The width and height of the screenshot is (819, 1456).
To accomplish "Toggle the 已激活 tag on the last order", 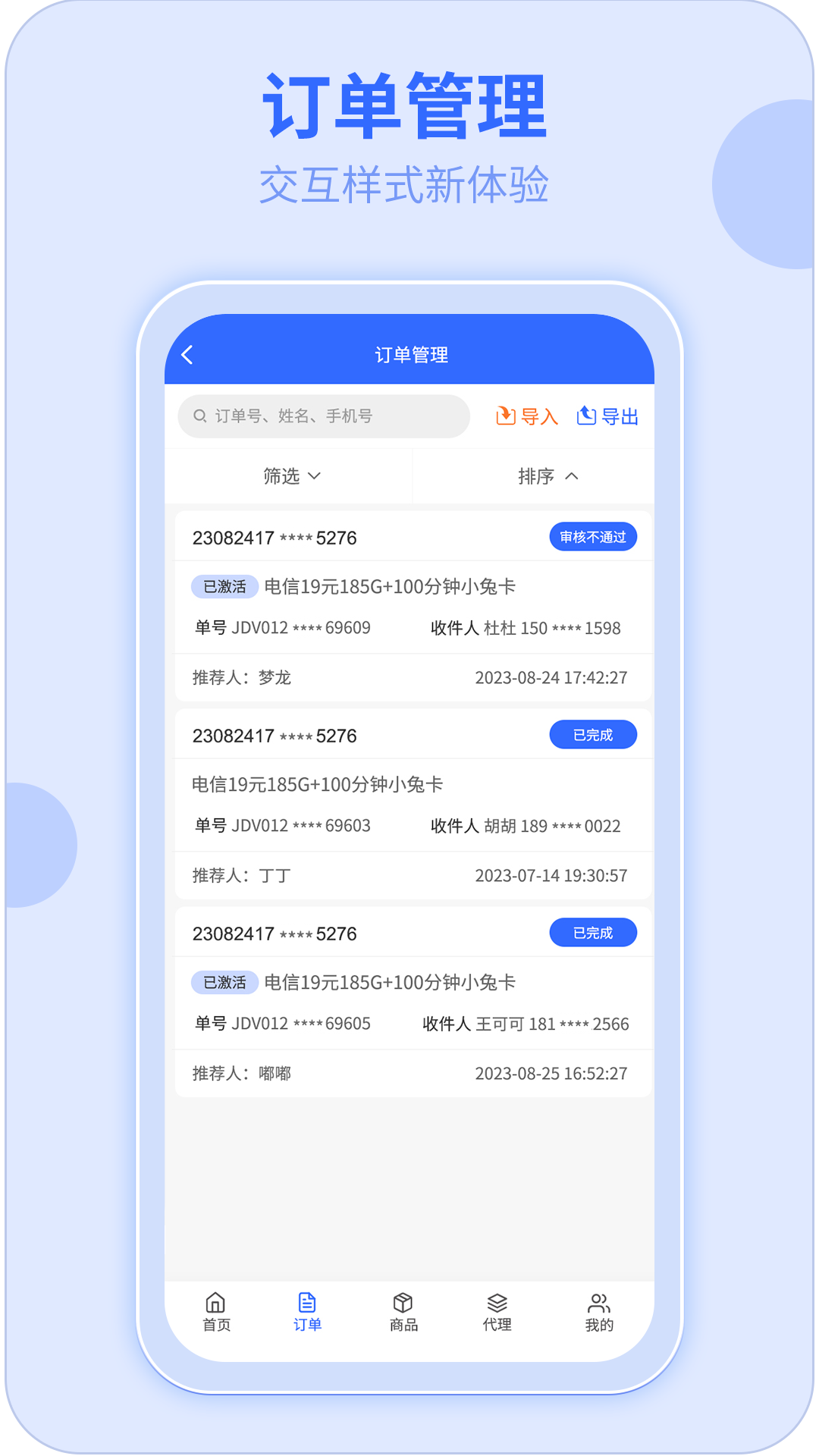I will [224, 981].
